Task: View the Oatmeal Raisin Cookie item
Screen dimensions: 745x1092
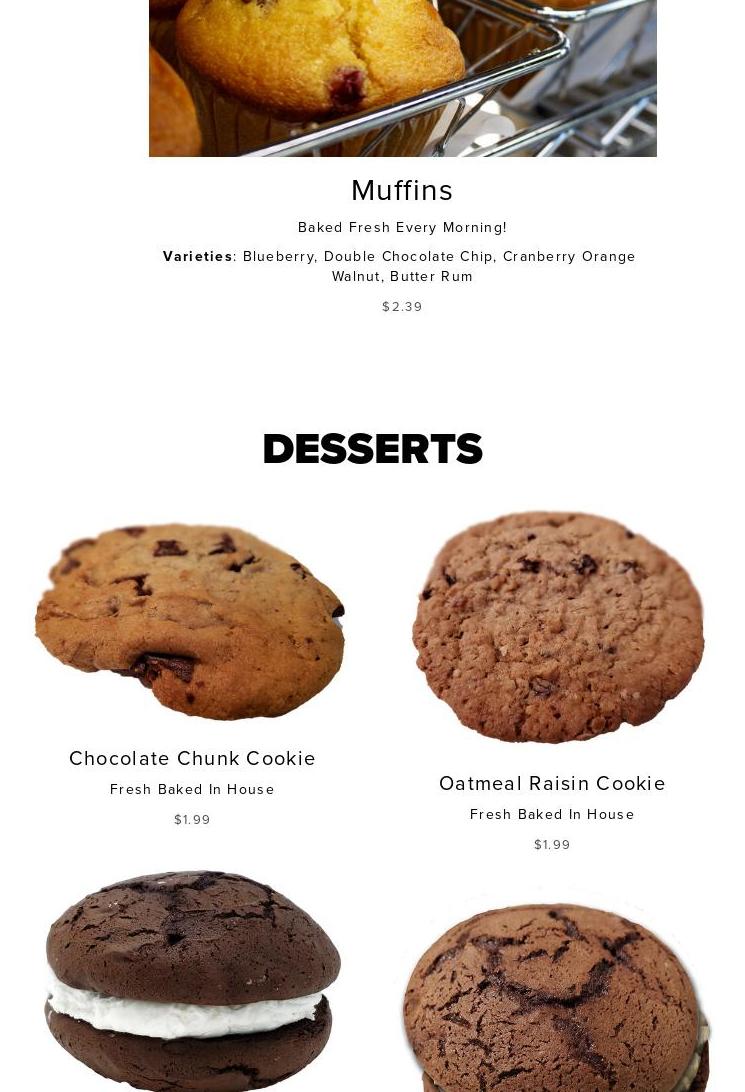Action: [x=552, y=783]
